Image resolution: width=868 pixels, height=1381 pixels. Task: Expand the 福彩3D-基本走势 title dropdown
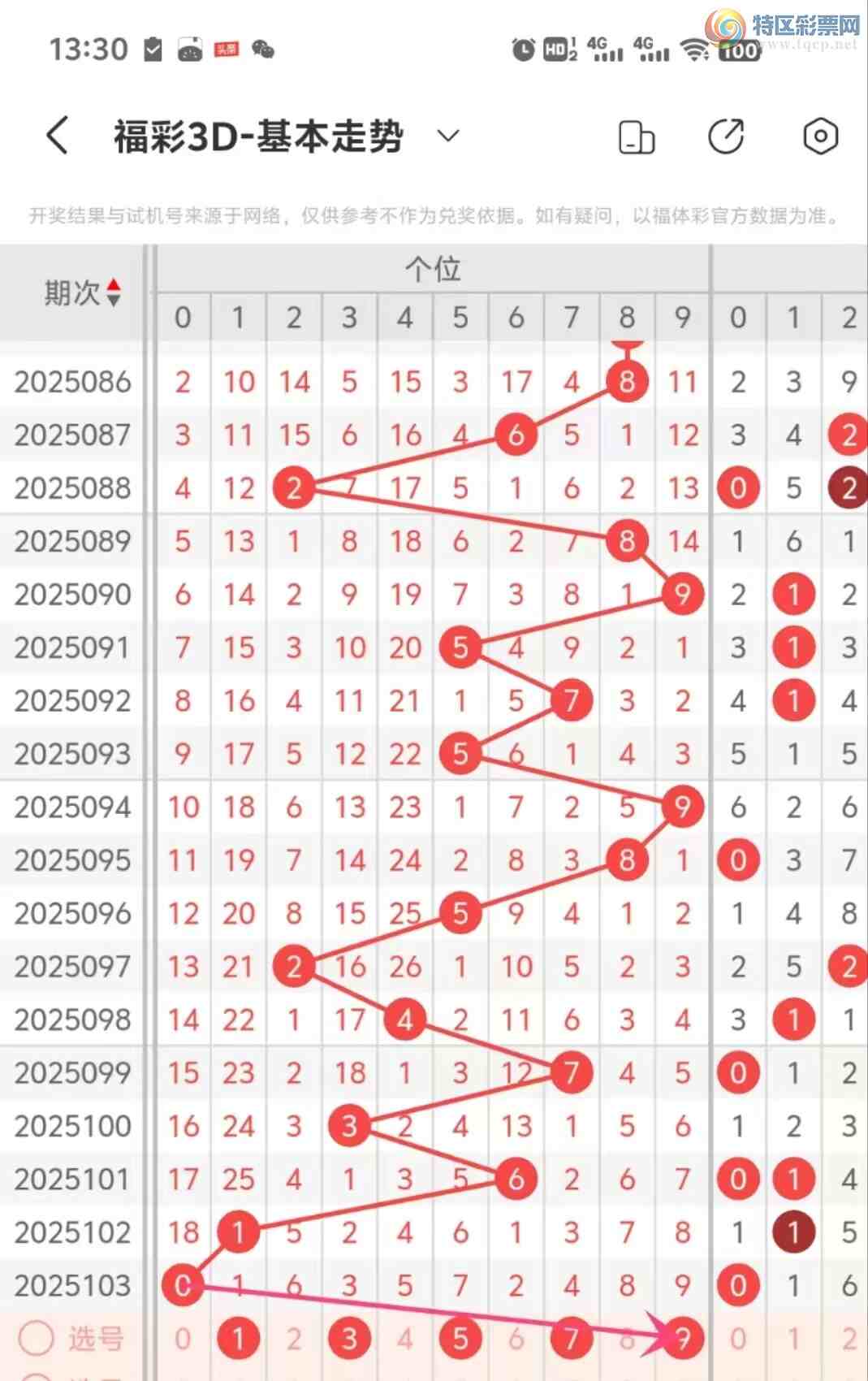pyautogui.click(x=448, y=136)
